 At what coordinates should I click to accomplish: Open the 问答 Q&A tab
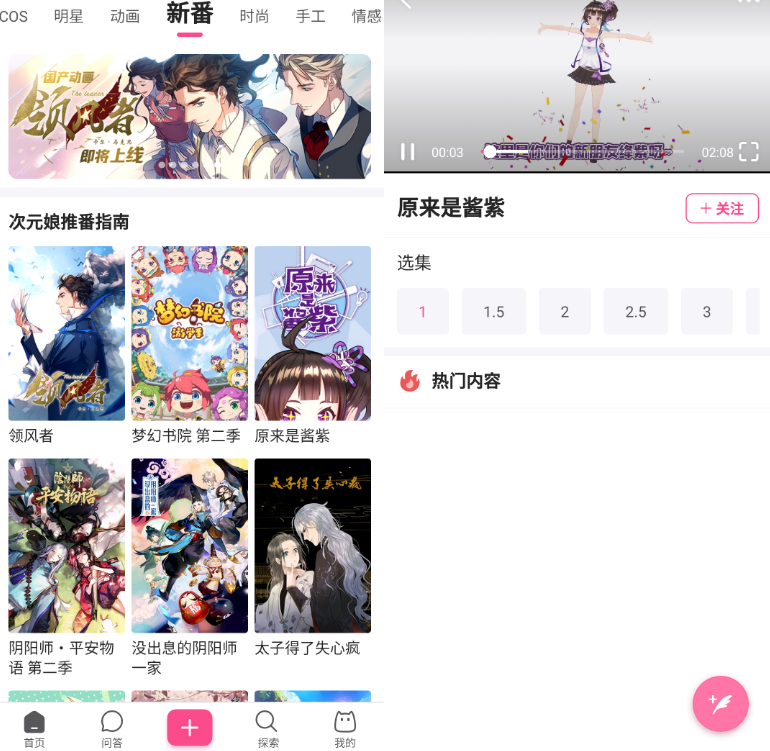(x=112, y=729)
